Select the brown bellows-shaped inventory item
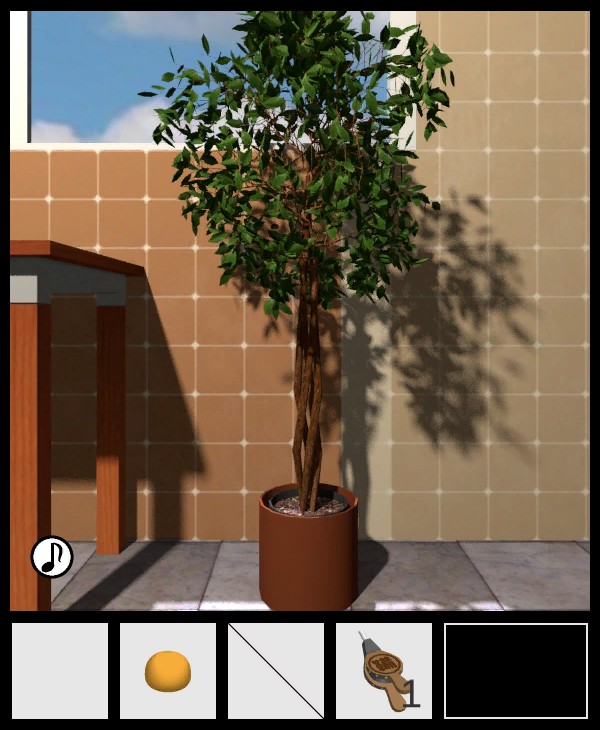This screenshot has height=730, width=600. (x=384, y=672)
